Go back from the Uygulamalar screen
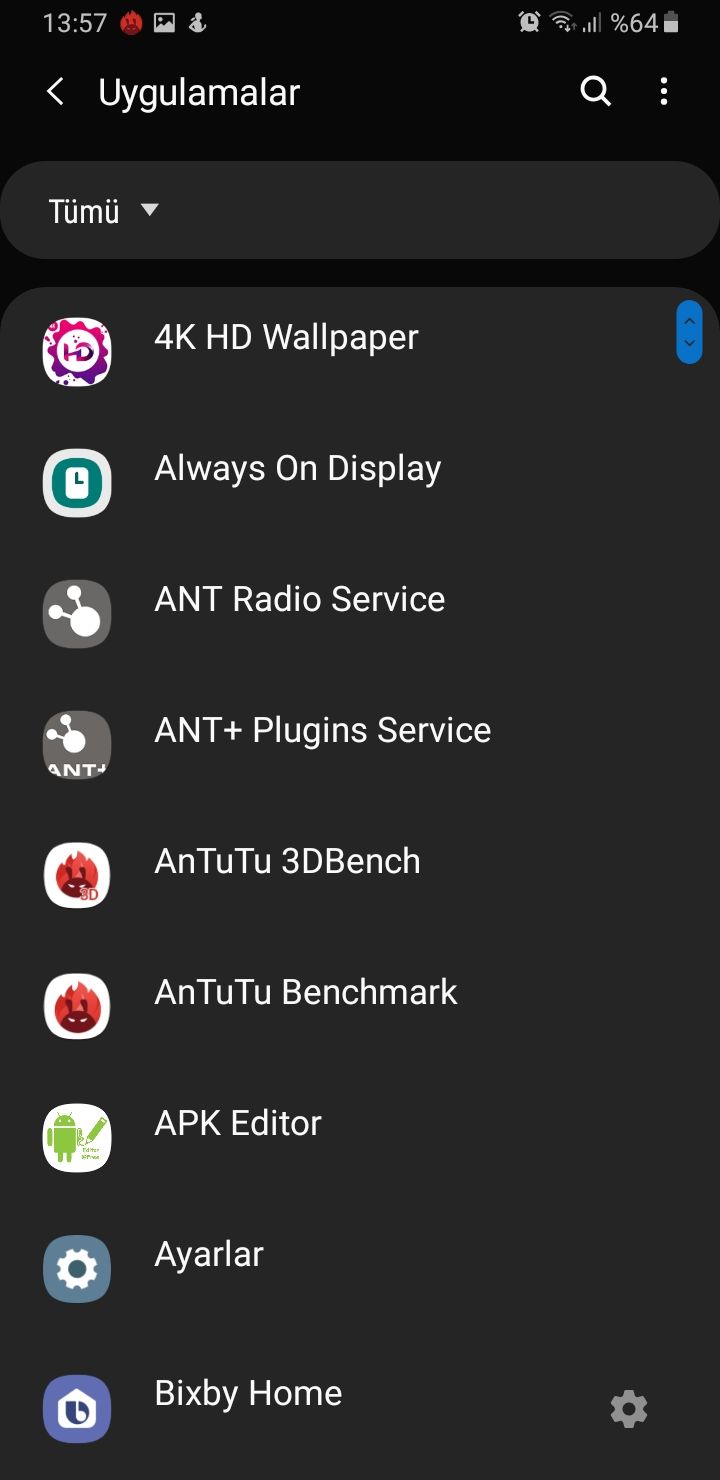The image size is (720, 1480). tap(56, 93)
